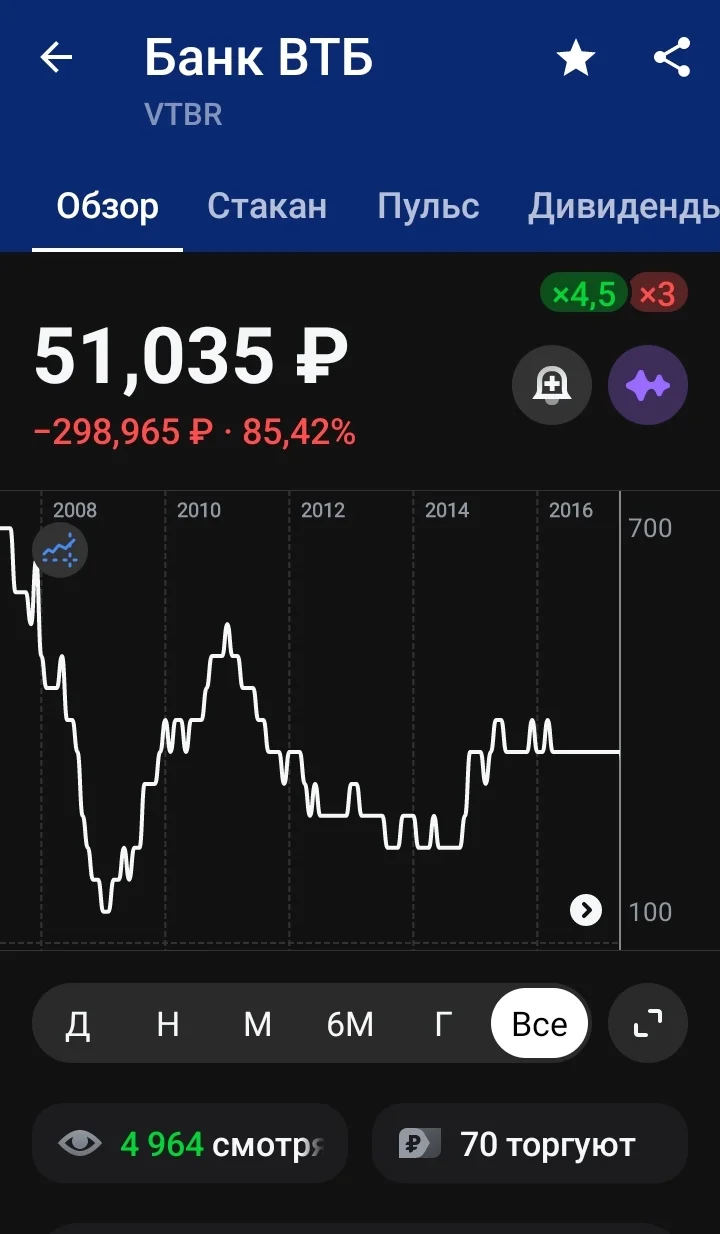Select the Д day period
The width and height of the screenshot is (720, 1234).
[78, 1024]
